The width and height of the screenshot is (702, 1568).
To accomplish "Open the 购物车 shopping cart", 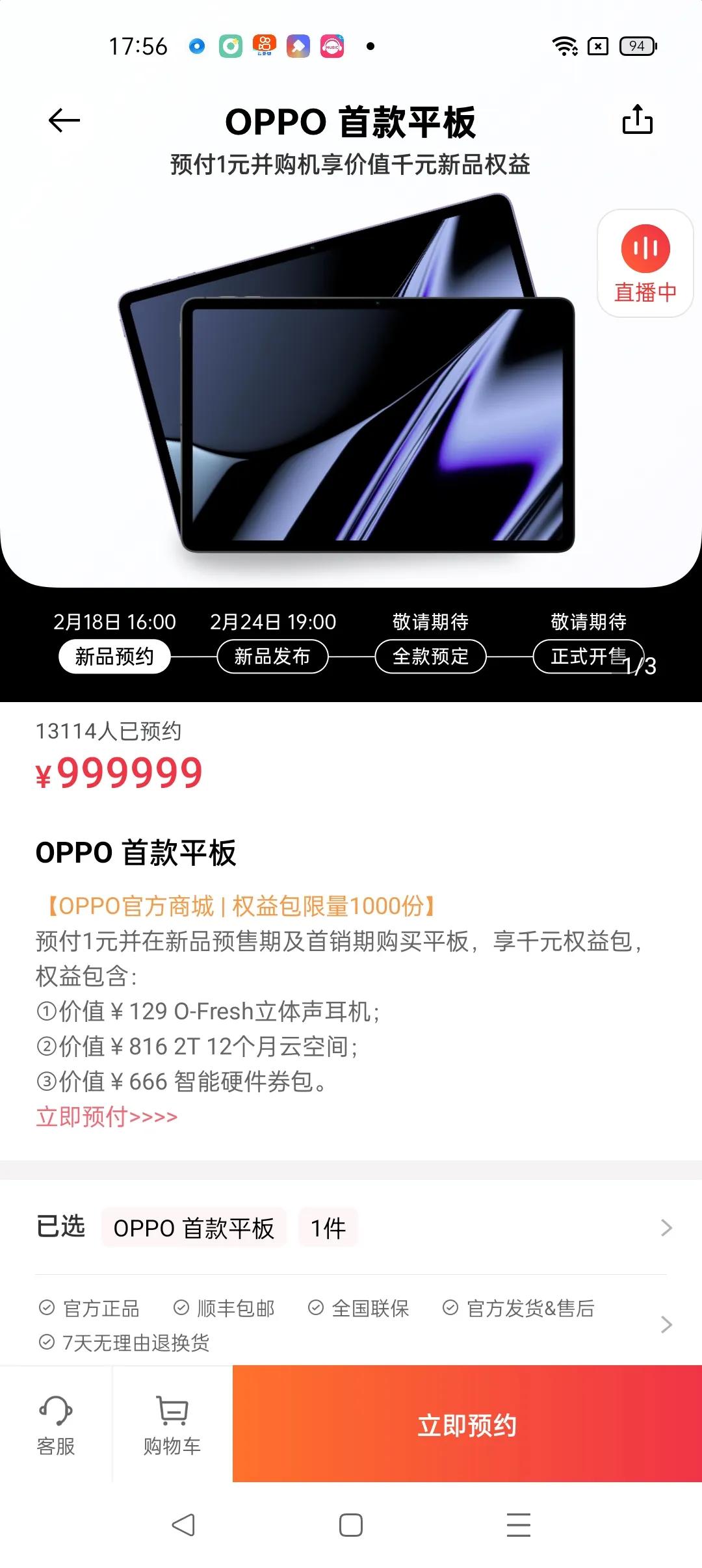I will (x=172, y=1425).
